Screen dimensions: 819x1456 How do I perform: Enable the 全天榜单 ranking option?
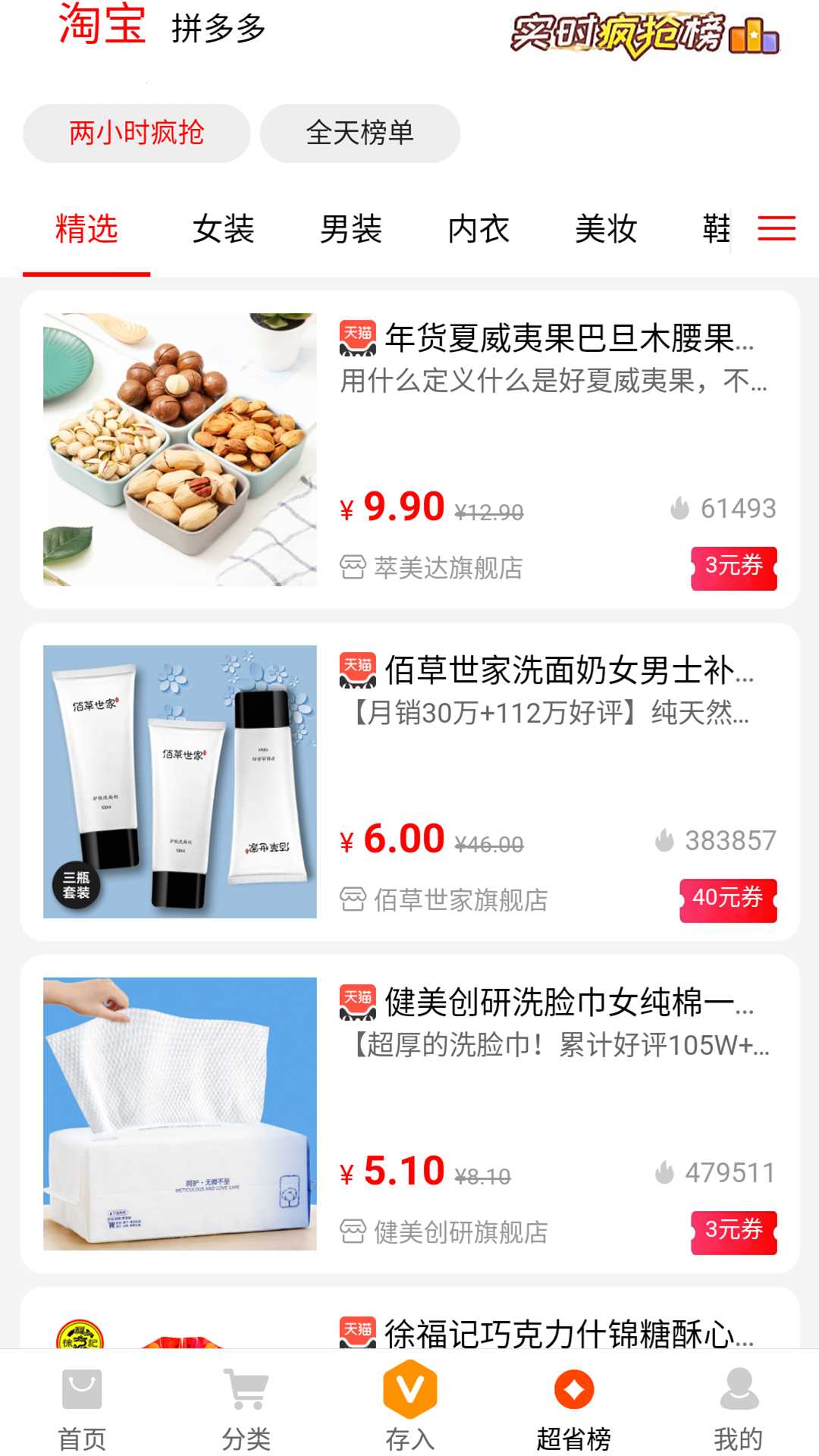(361, 133)
